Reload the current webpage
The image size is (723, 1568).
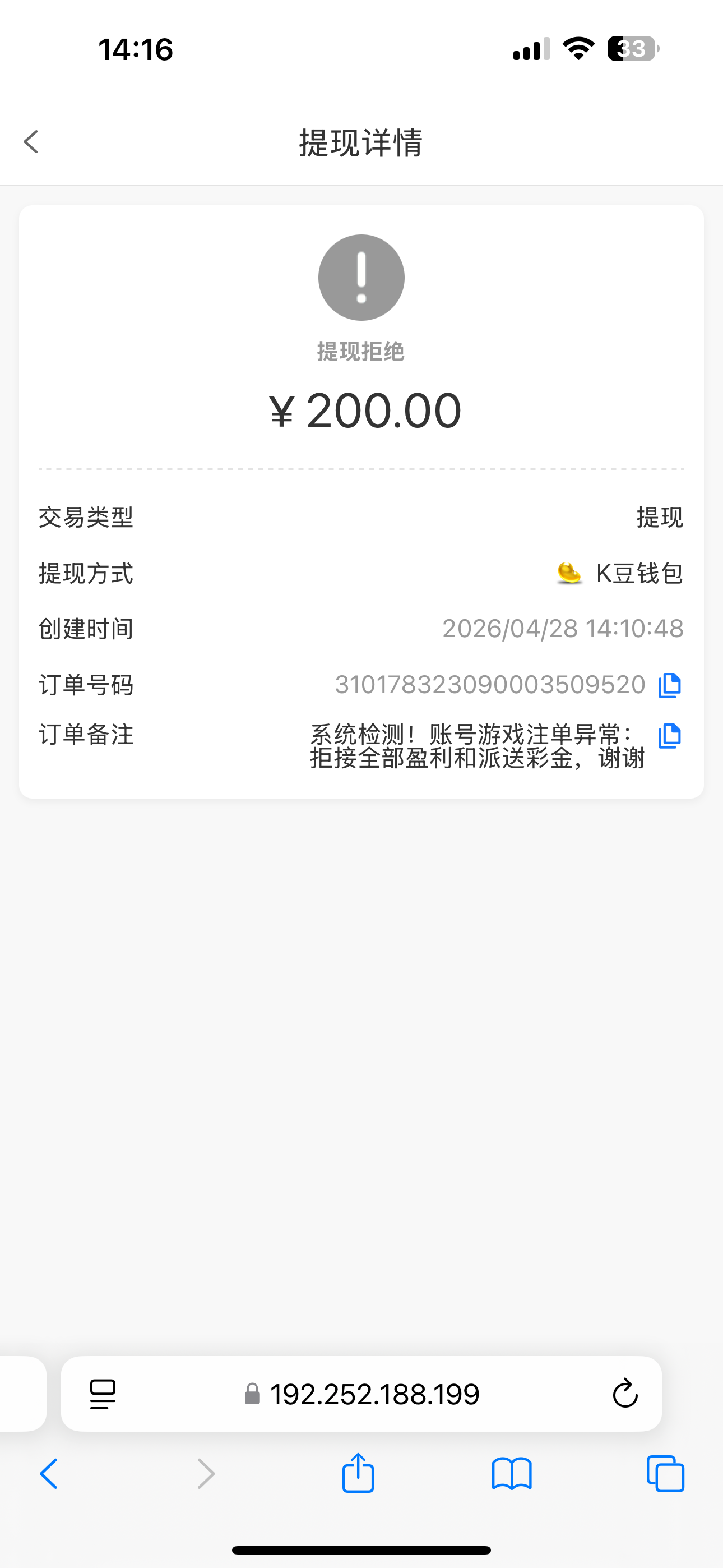coord(625,1394)
